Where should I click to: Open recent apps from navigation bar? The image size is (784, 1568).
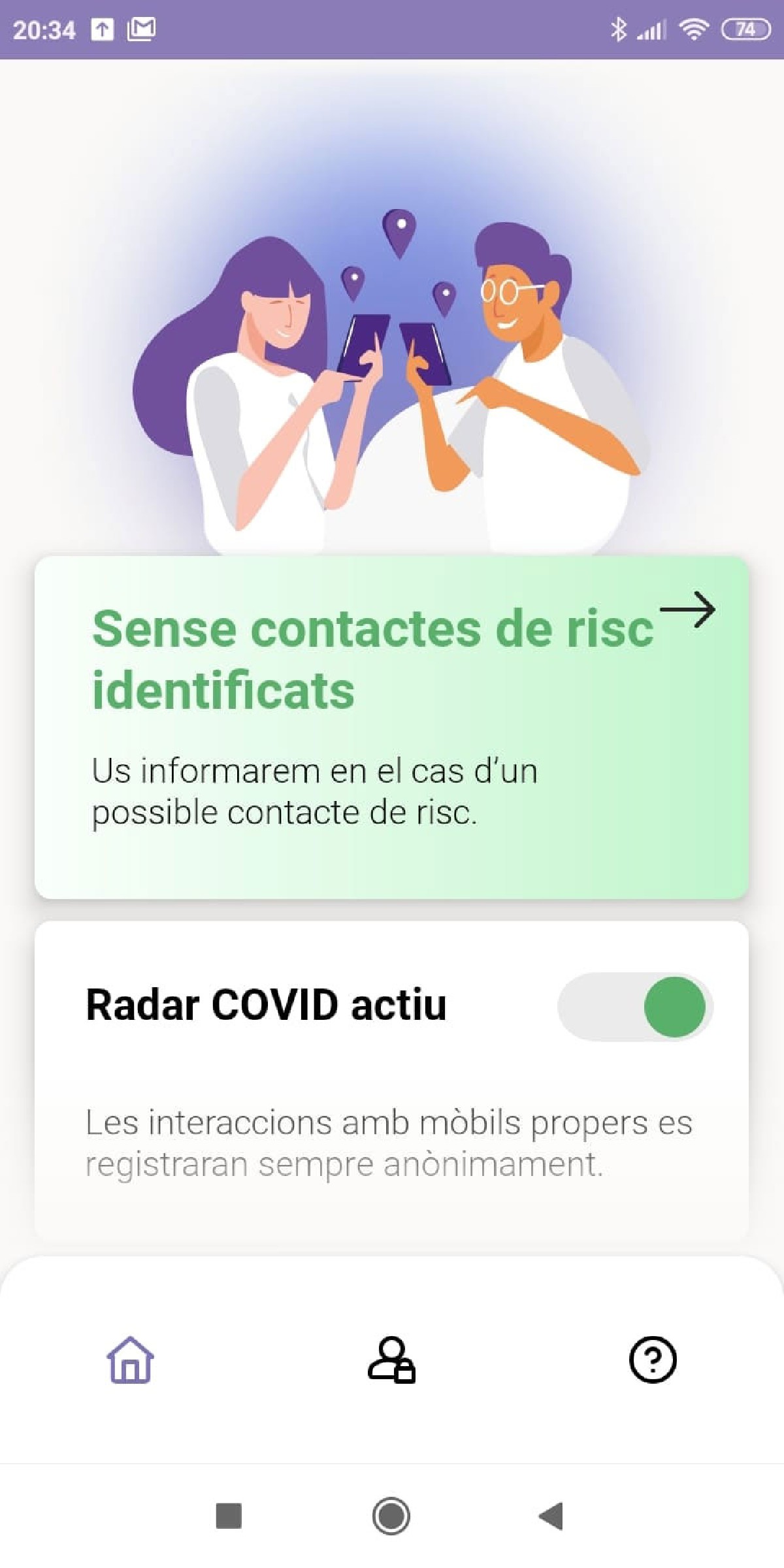pyautogui.click(x=229, y=1516)
